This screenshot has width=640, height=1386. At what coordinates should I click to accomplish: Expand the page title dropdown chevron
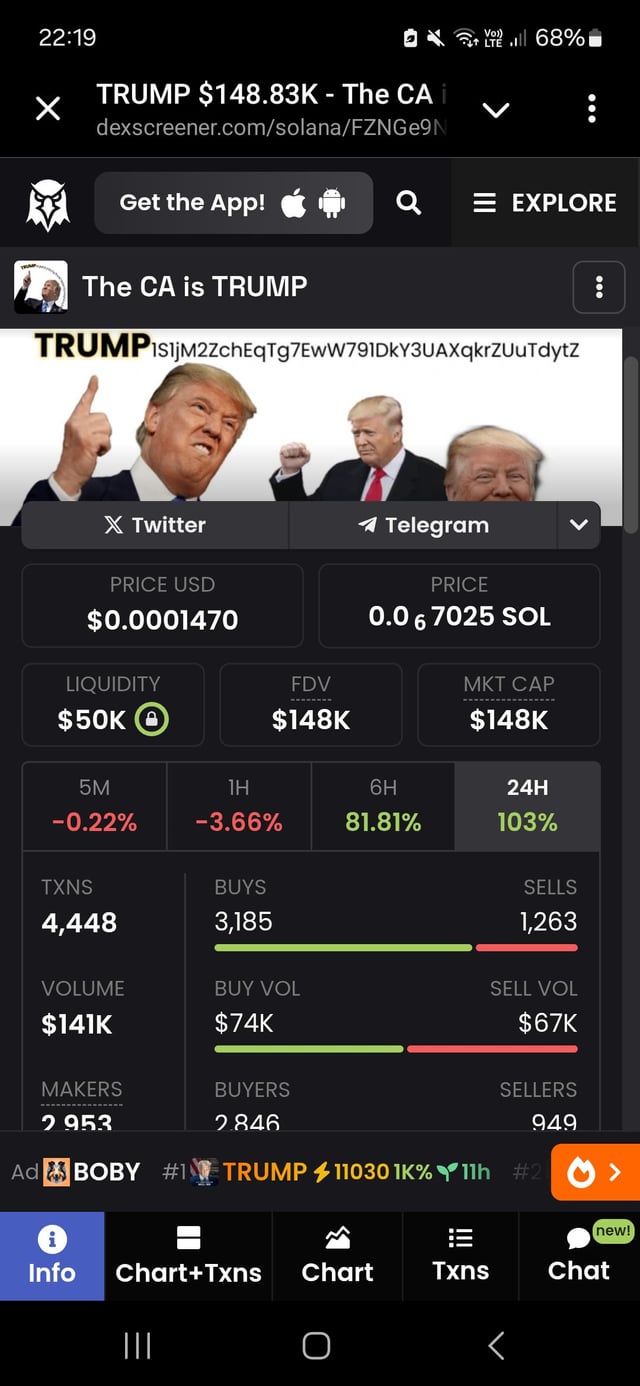click(x=496, y=109)
